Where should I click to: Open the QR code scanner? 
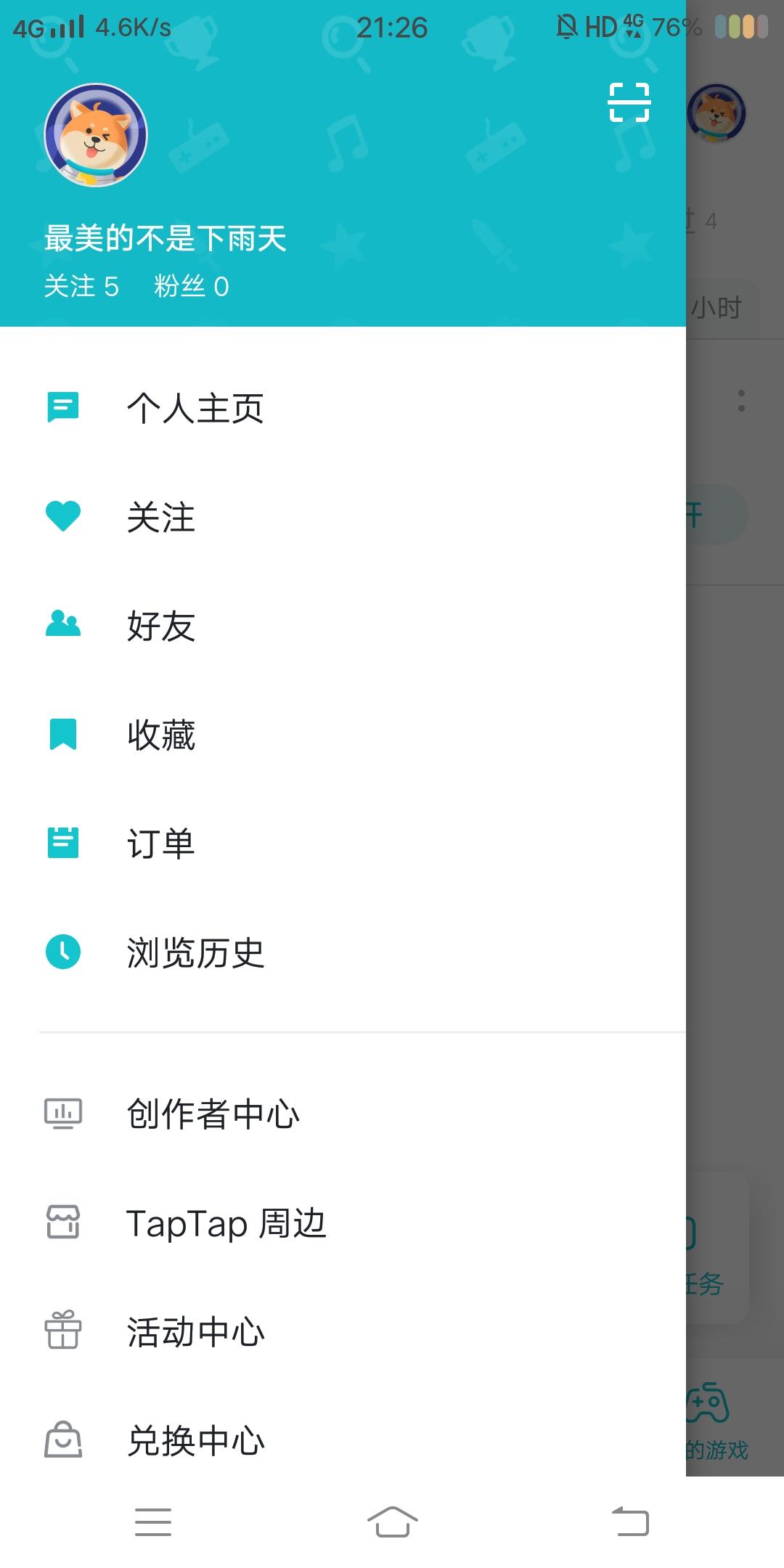[x=629, y=102]
